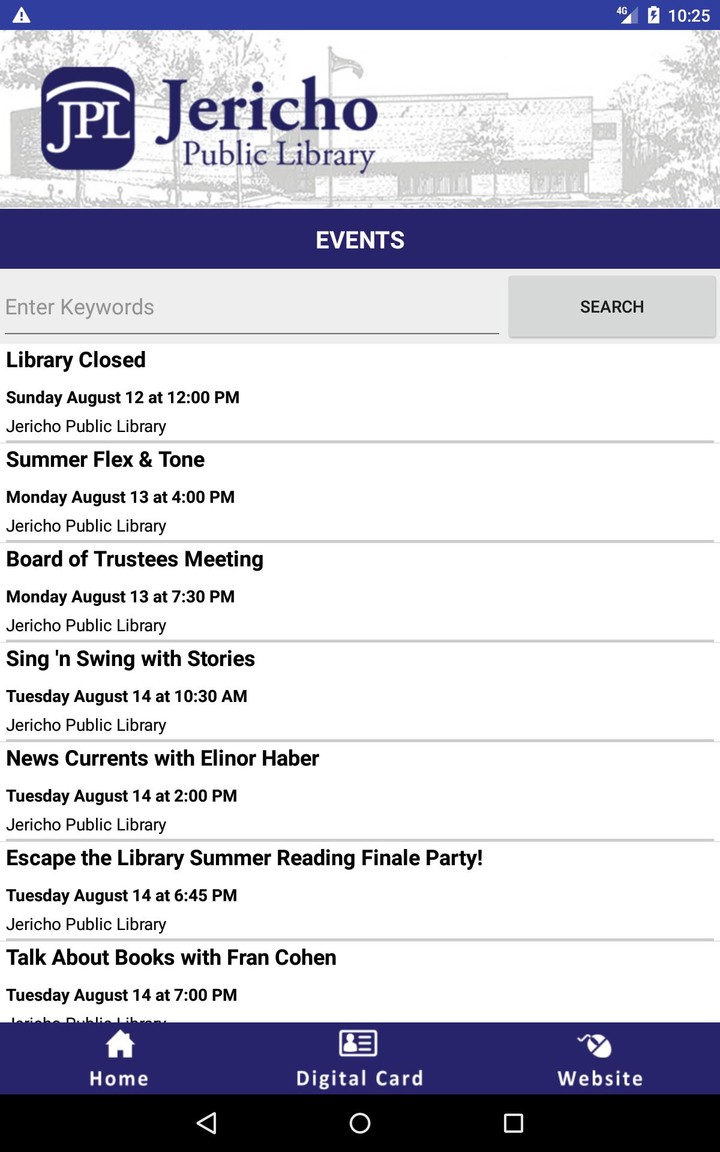Viewport: 720px width, 1152px height.
Task: Tap the Android home circle button
Action: click(359, 1123)
